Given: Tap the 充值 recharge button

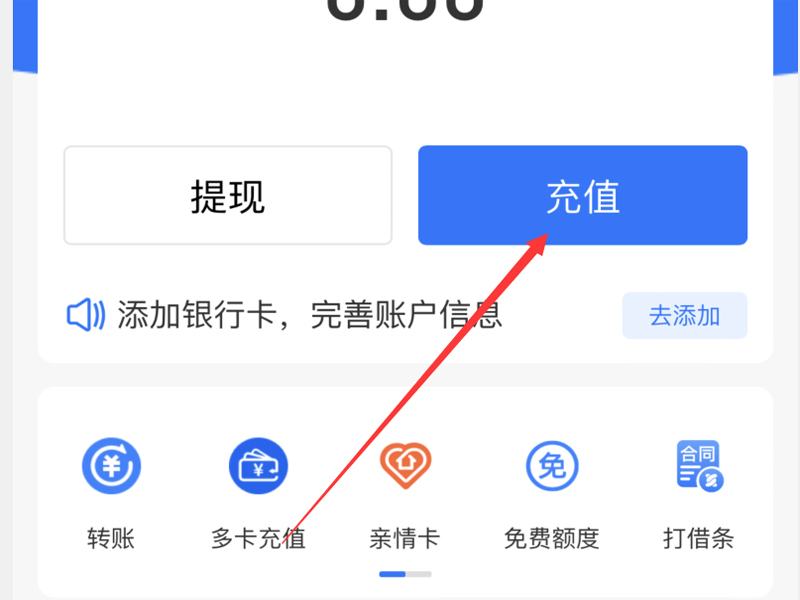Looking at the screenshot, I should pos(582,195).
